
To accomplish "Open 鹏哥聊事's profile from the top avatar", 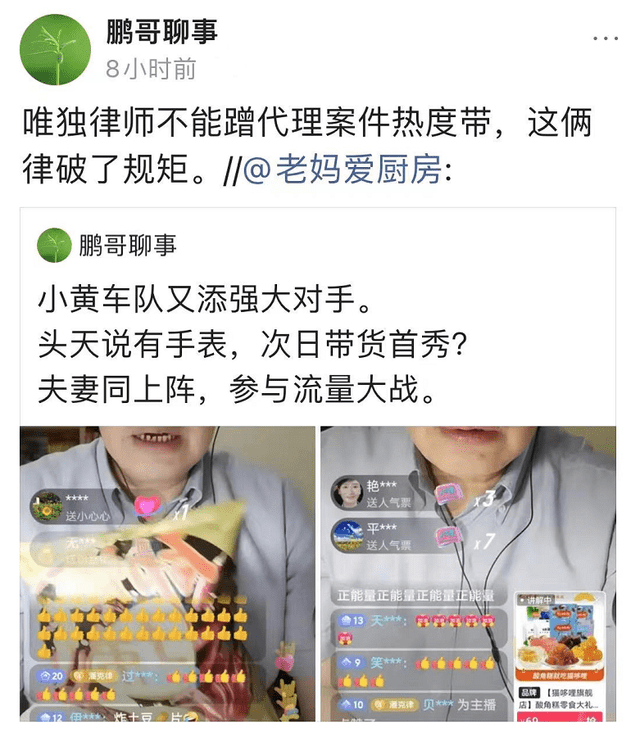I will (55, 49).
